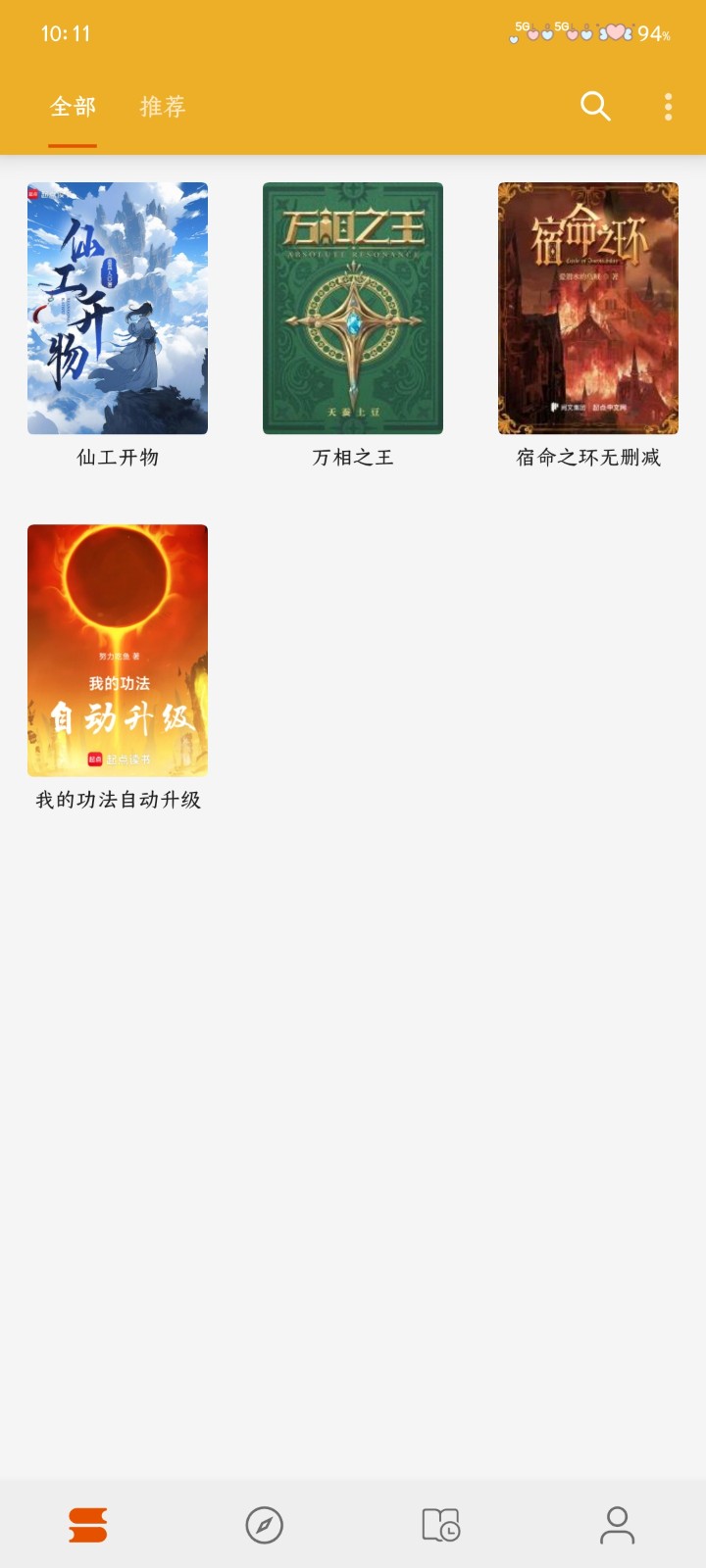Select the bookshelf icon in bottom bar
Image resolution: width=706 pixels, height=1568 pixels.
pyautogui.click(x=88, y=1524)
